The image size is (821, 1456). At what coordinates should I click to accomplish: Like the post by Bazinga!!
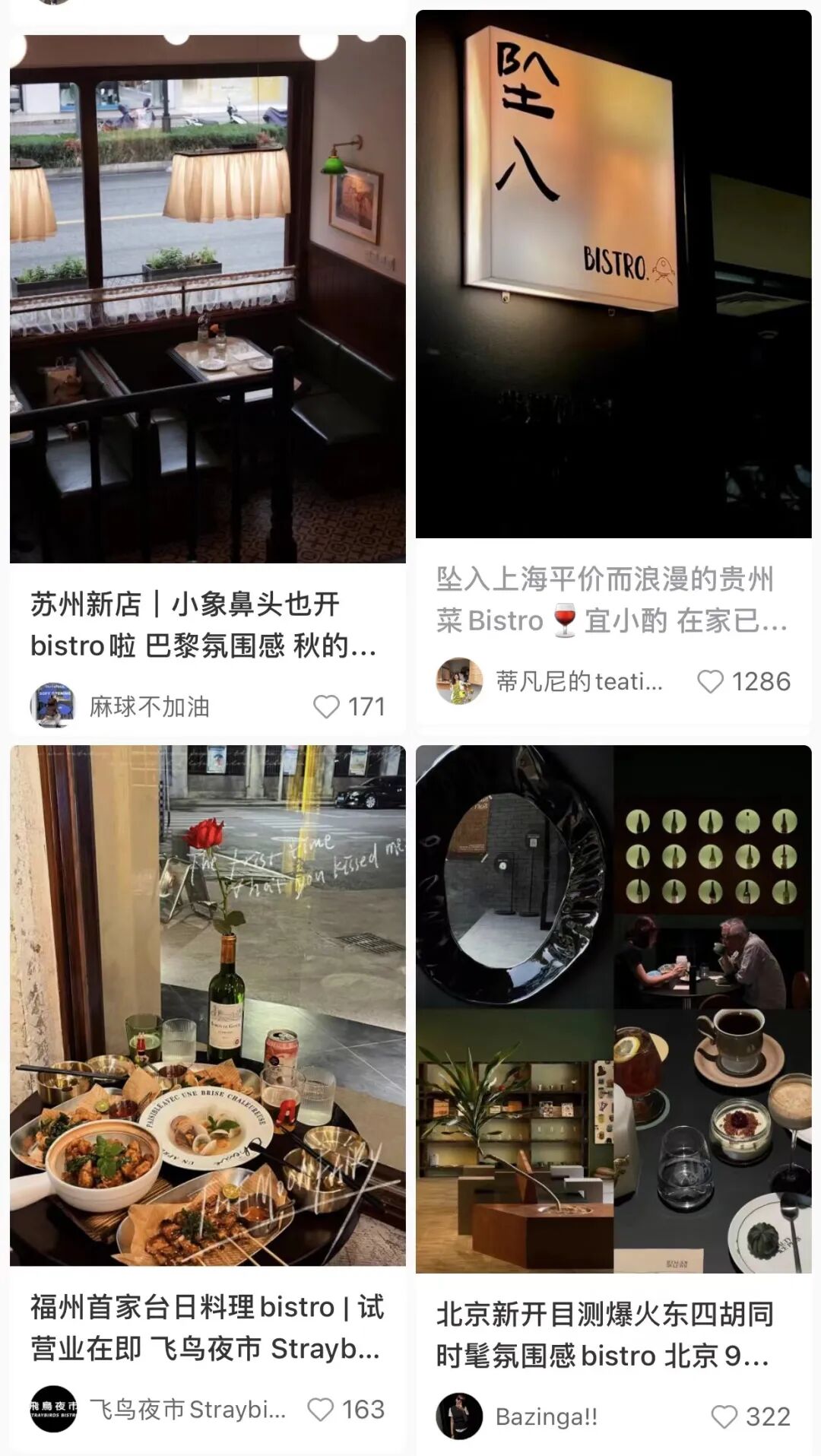click(x=724, y=1416)
